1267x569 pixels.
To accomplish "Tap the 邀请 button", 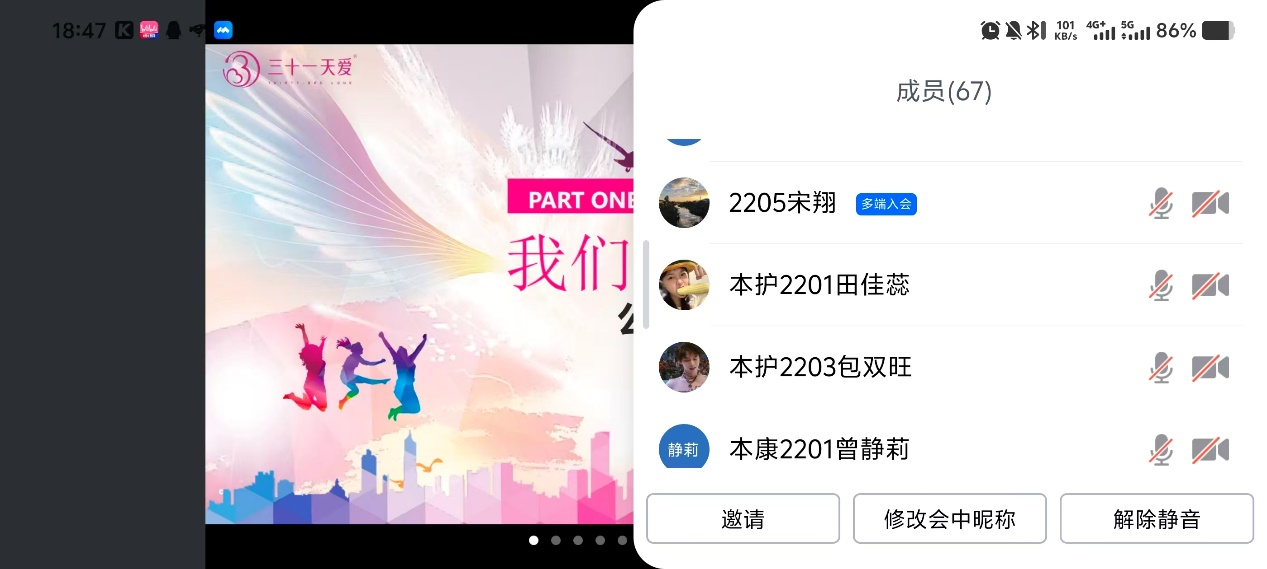I will pos(743,519).
